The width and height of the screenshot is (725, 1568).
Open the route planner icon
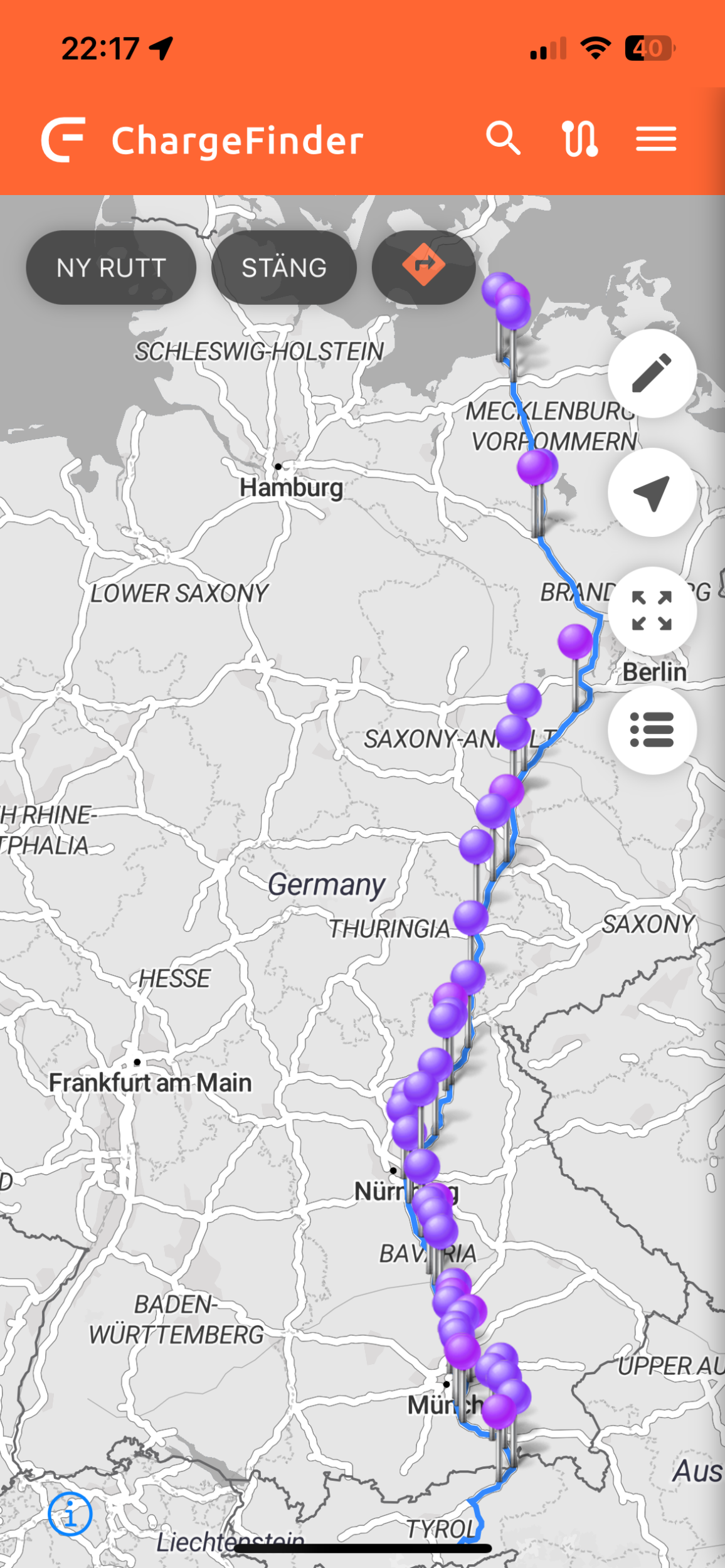(x=579, y=139)
